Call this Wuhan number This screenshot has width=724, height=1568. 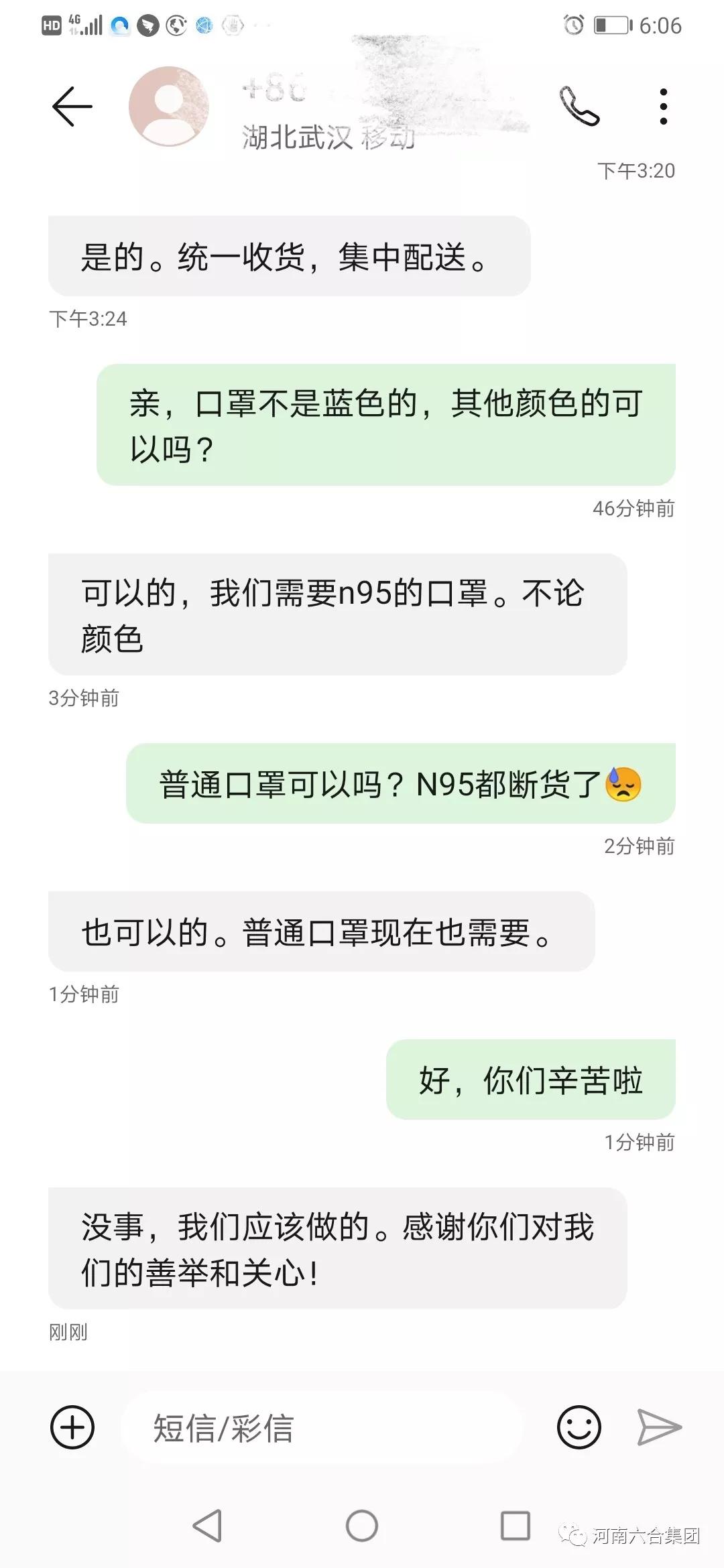579,107
